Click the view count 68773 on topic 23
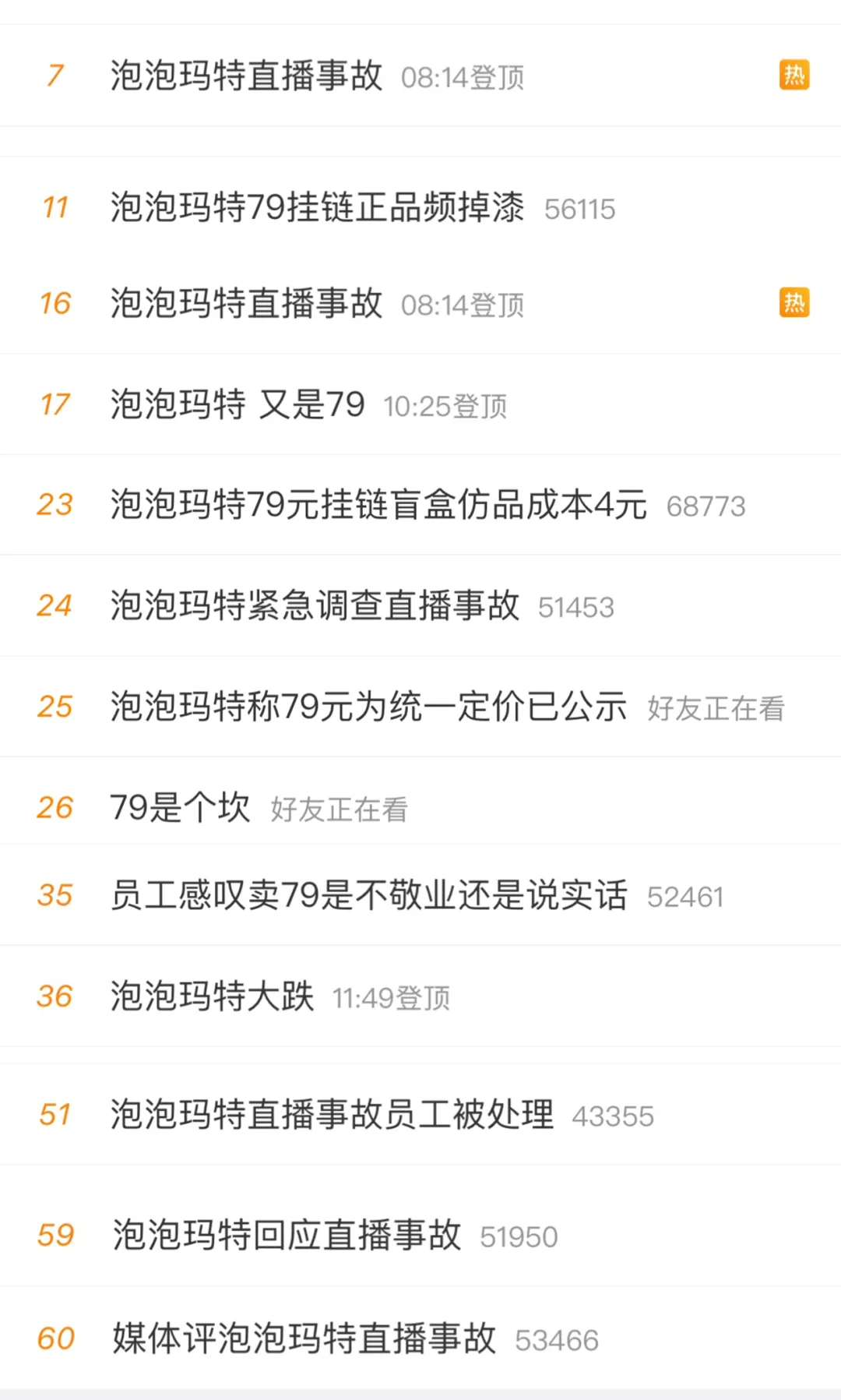Viewport: 841px width, 1400px height. (x=707, y=506)
